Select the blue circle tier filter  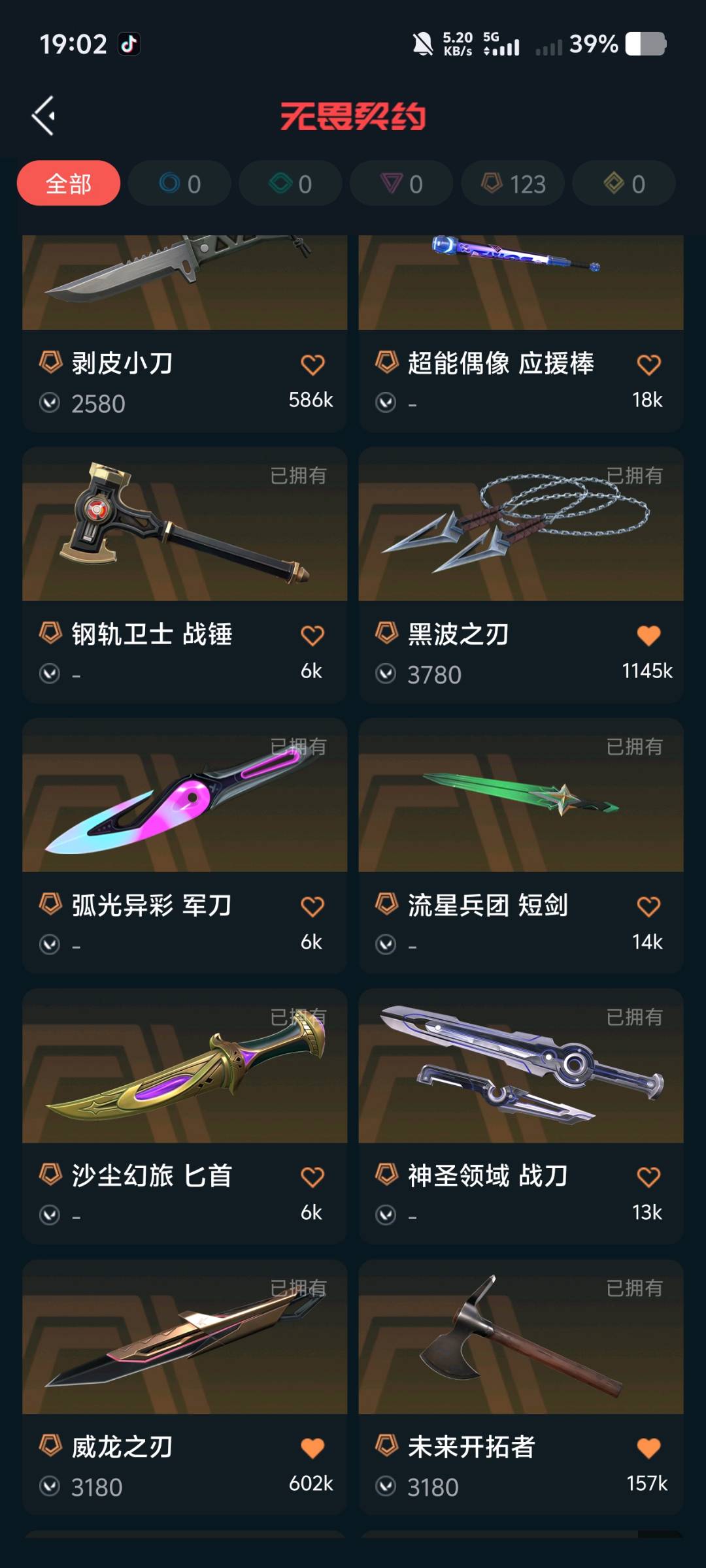pyautogui.click(x=180, y=184)
